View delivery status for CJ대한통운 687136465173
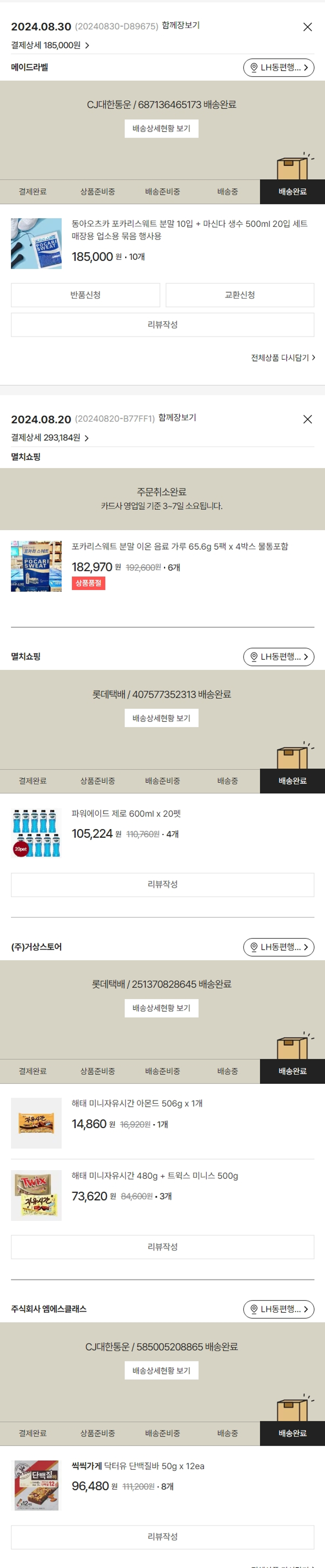Viewport: 325px width, 1568px height. [161, 128]
